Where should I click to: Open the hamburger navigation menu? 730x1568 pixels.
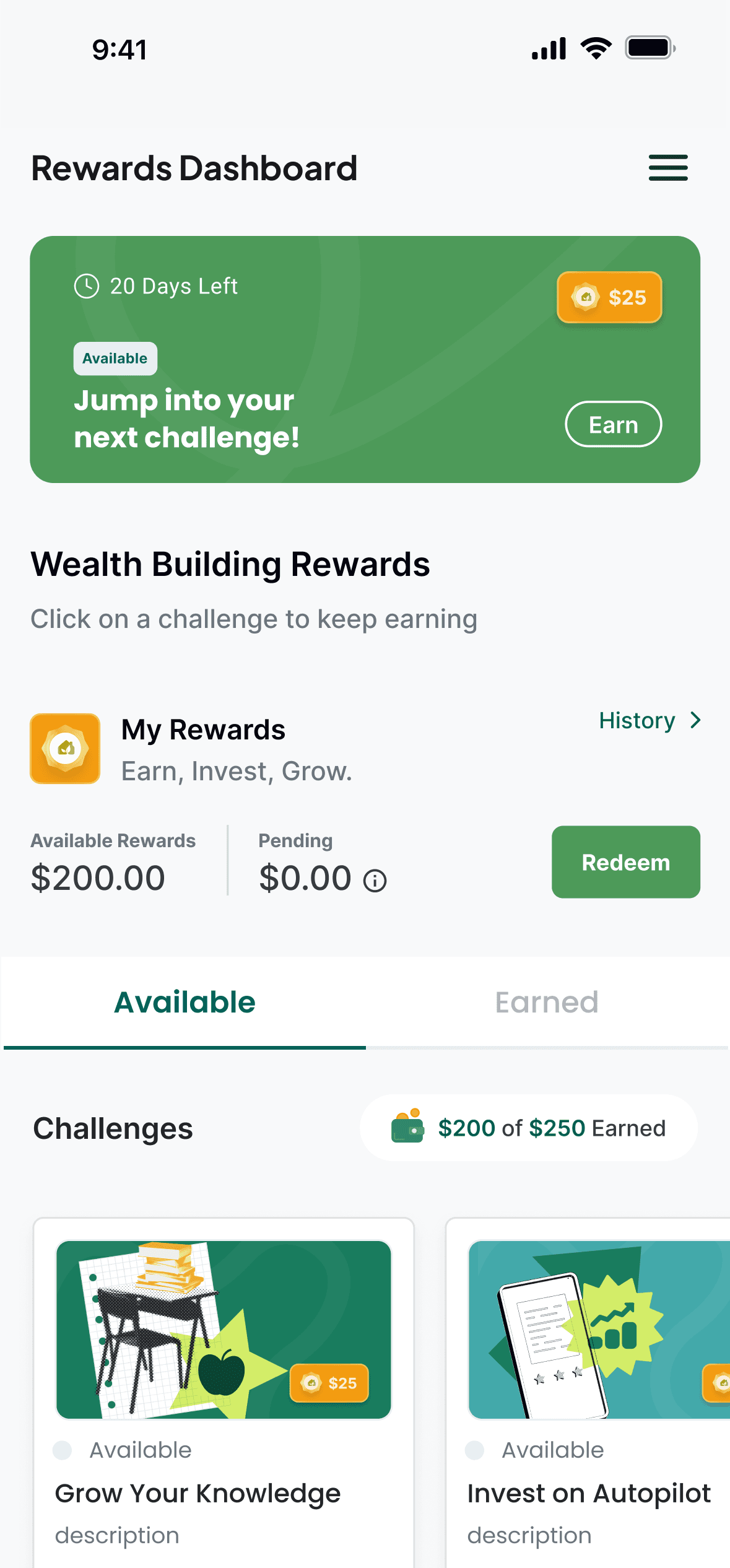coord(667,167)
